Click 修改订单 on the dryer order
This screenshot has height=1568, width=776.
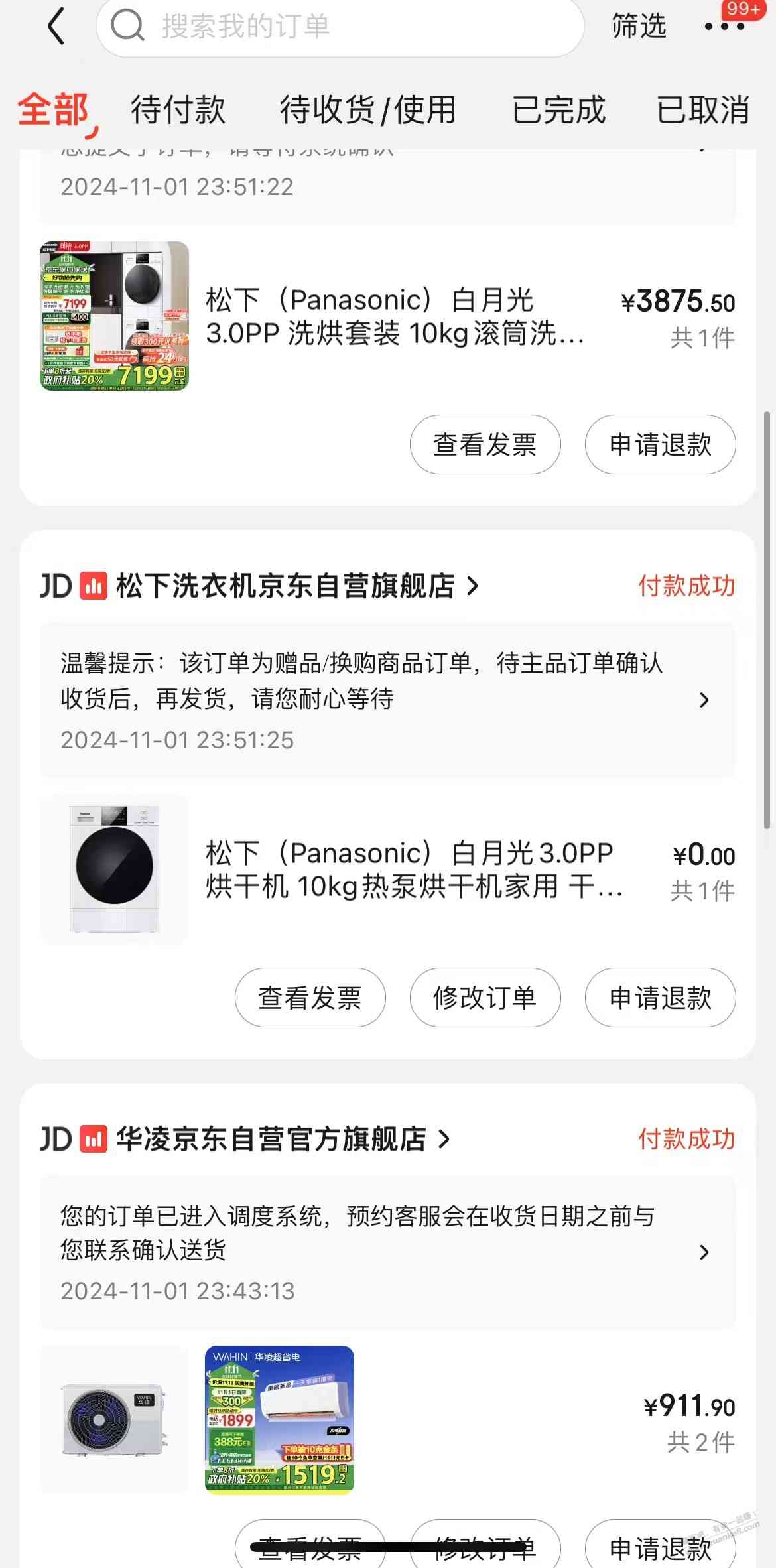pos(485,998)
